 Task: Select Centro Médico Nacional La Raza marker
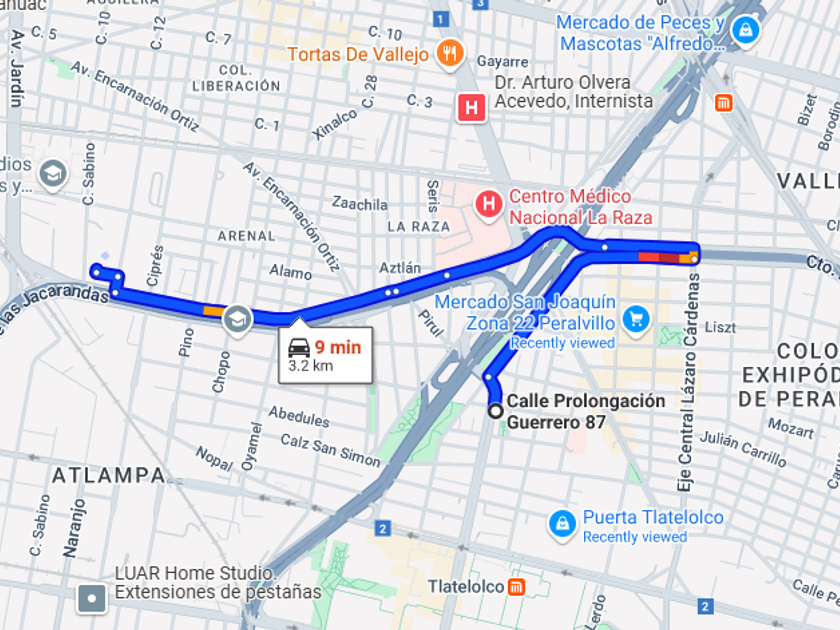489,205
